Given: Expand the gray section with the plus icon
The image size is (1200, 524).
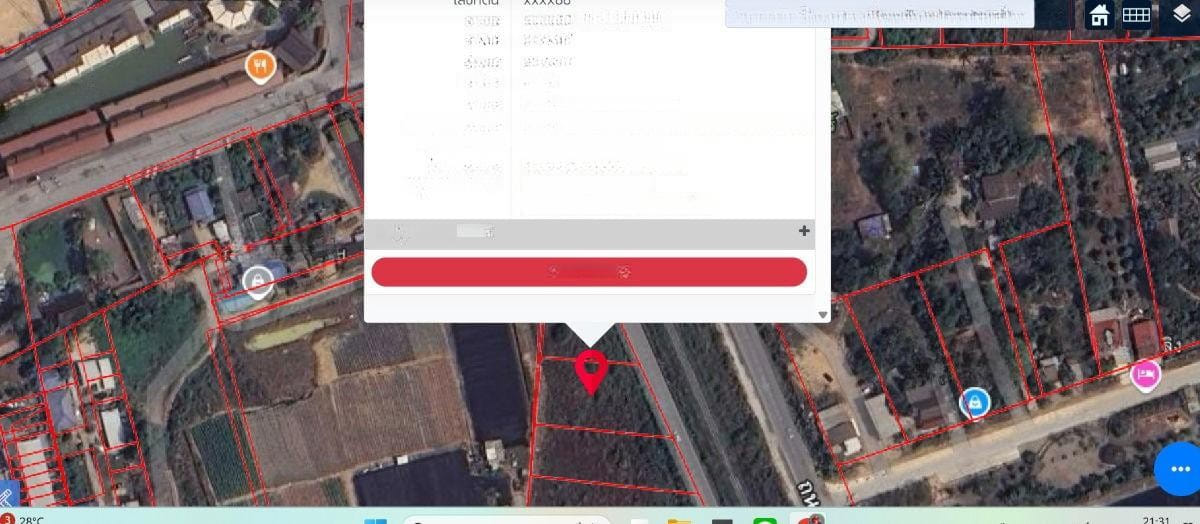Looking at the screenshot, I should (x=804, y=231).
